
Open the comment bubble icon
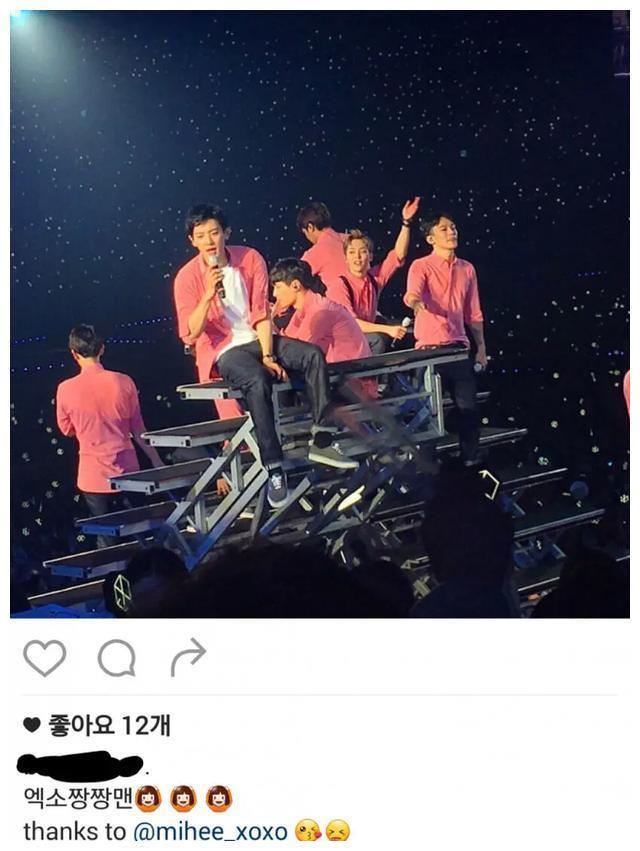(x=116, y=658)
